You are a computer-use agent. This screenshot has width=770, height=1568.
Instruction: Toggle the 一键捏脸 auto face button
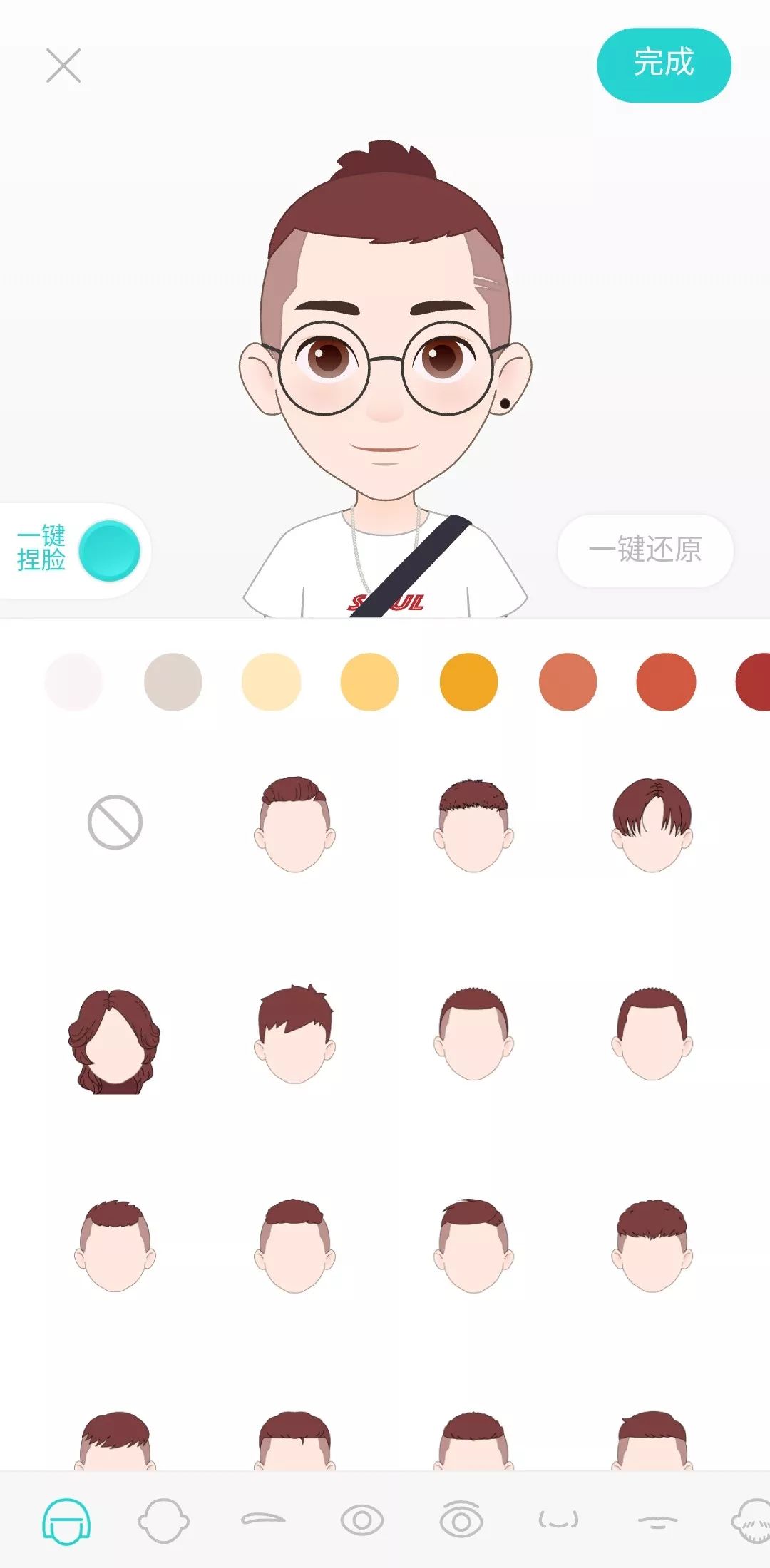[x=111, y=549]
